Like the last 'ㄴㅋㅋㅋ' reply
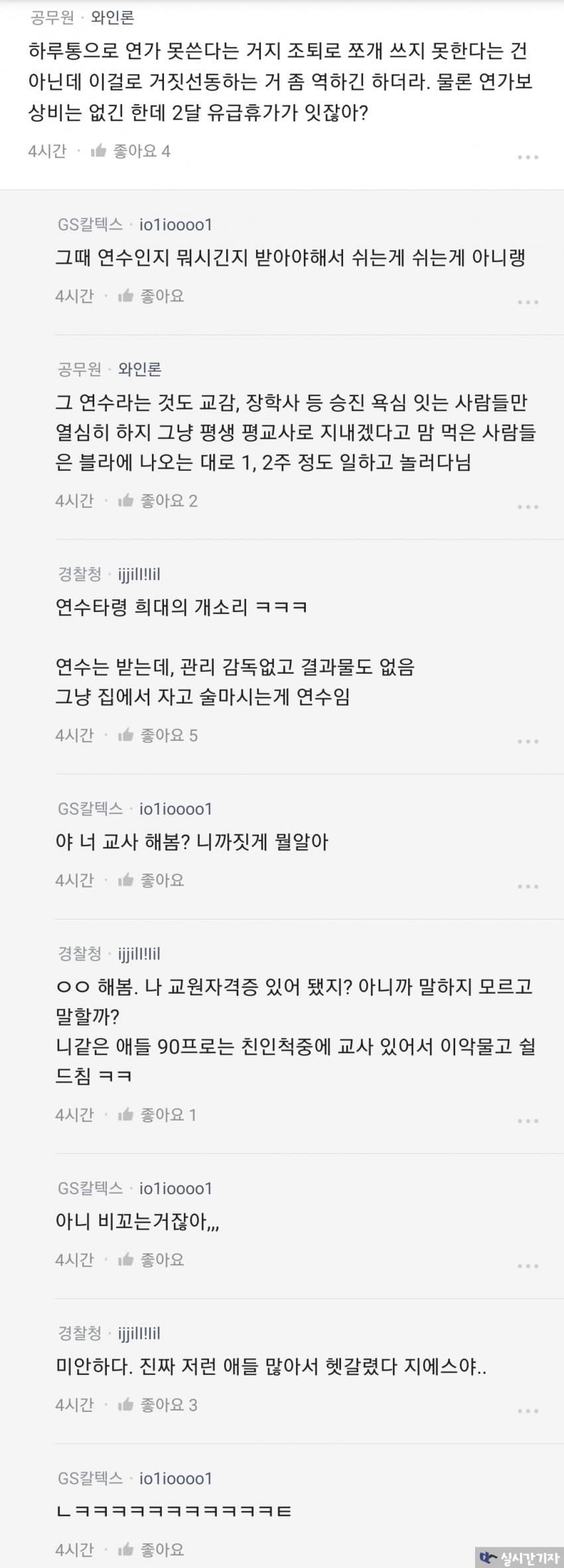Screen dimensions: 564x1568 [151, 1550]
